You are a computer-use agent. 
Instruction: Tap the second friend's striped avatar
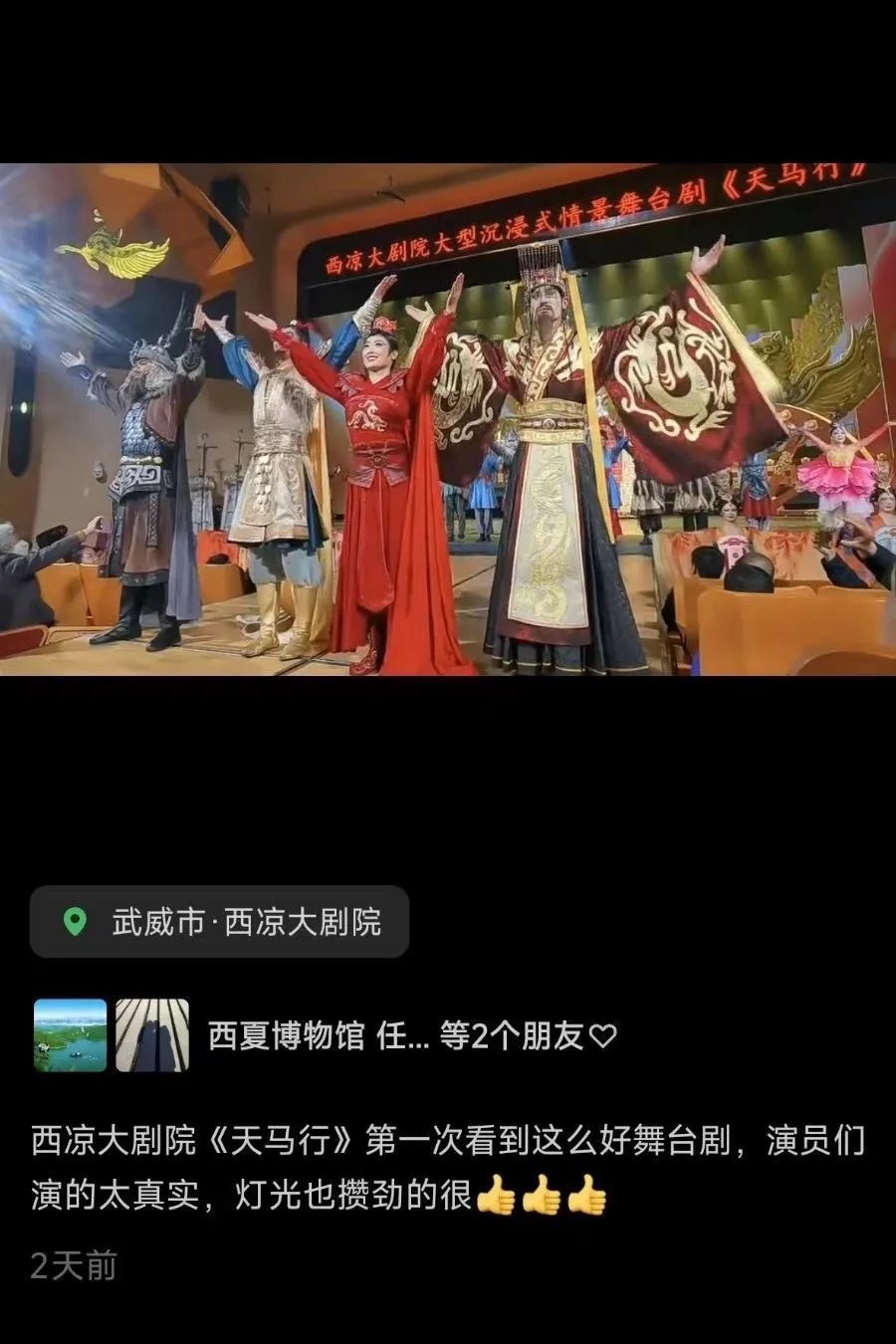[152, 1035]
